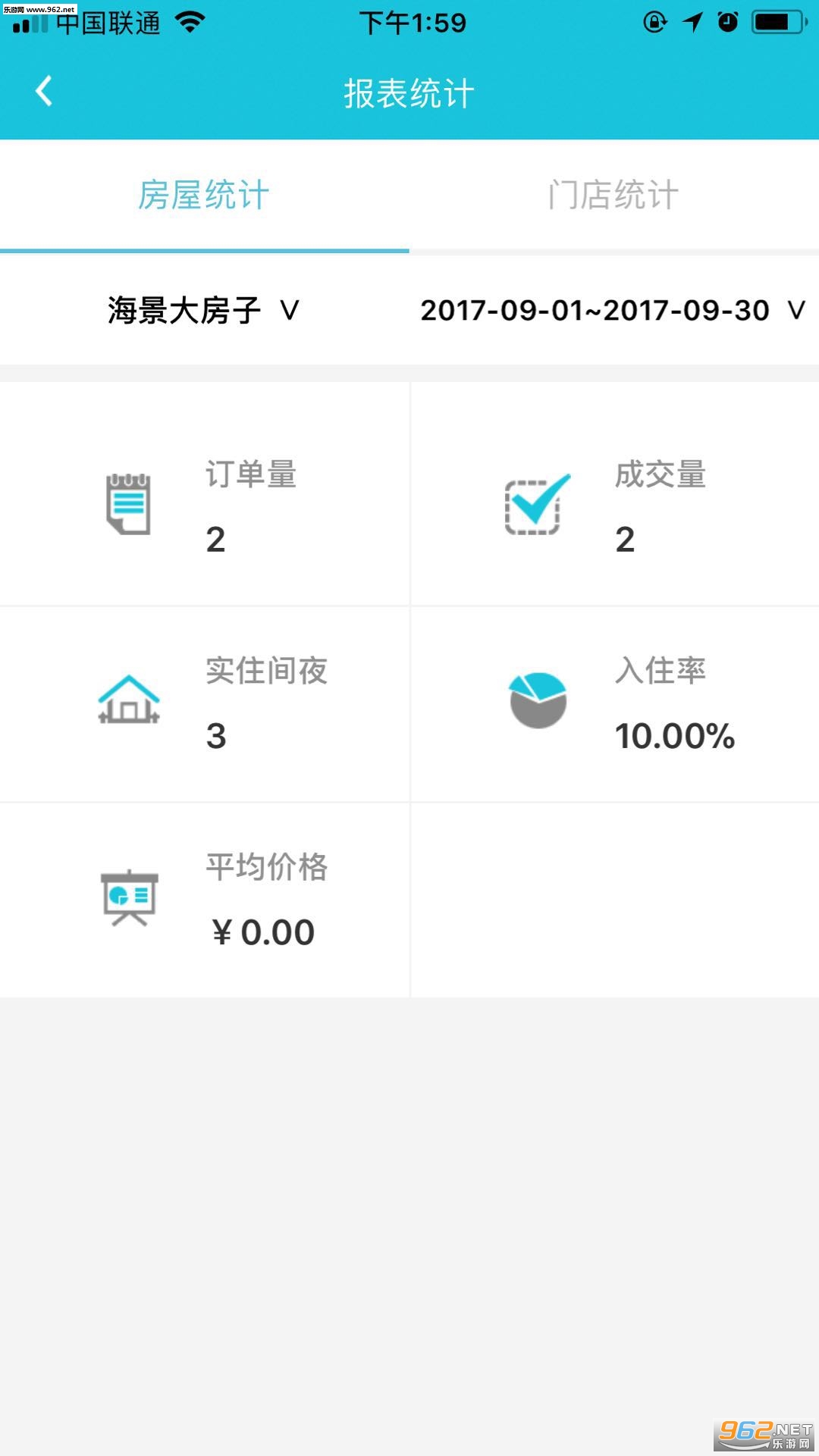Switch to the 门店统计 tab
The height and width of the screenshot is (1456, 819).
614,196
